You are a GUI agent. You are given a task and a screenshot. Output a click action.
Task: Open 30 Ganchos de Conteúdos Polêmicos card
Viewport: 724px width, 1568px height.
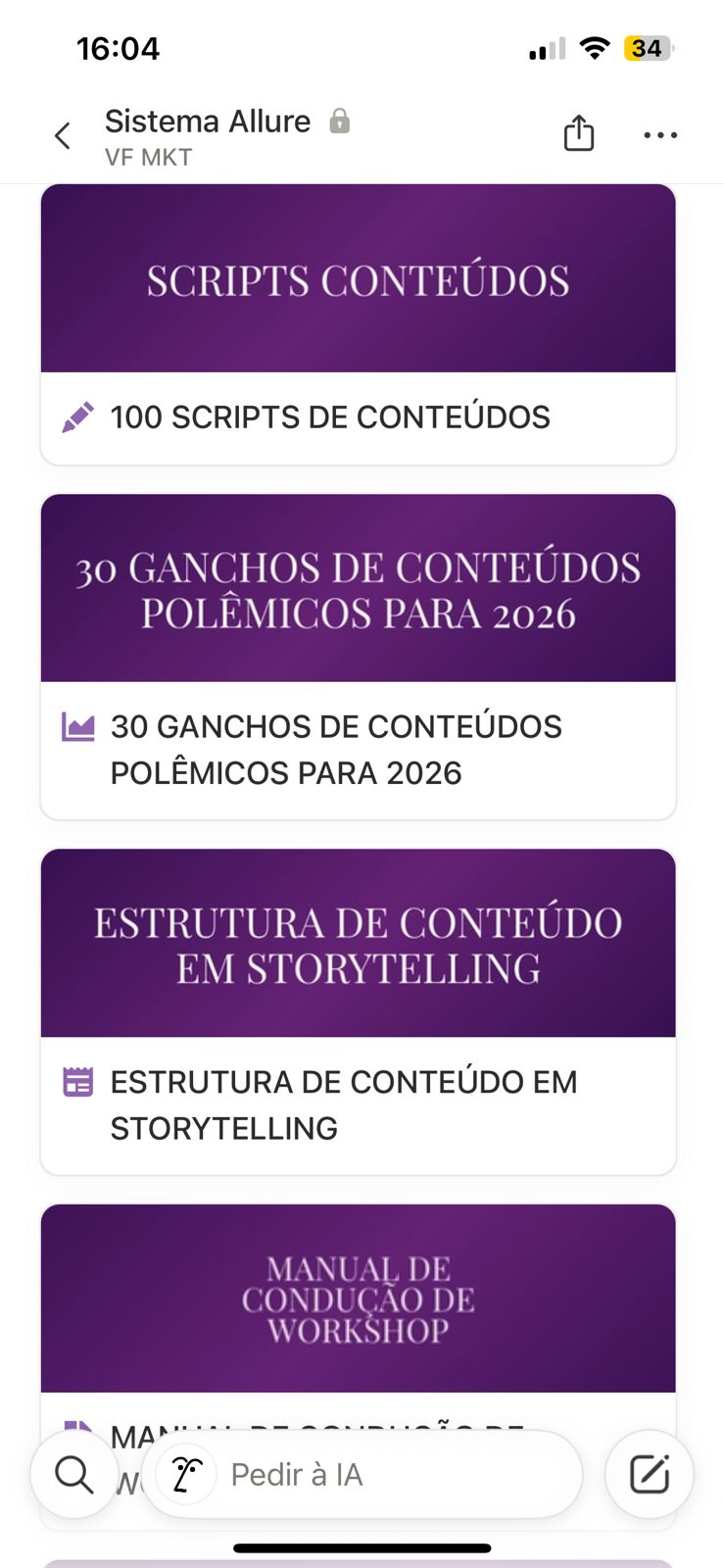point(358,657)
